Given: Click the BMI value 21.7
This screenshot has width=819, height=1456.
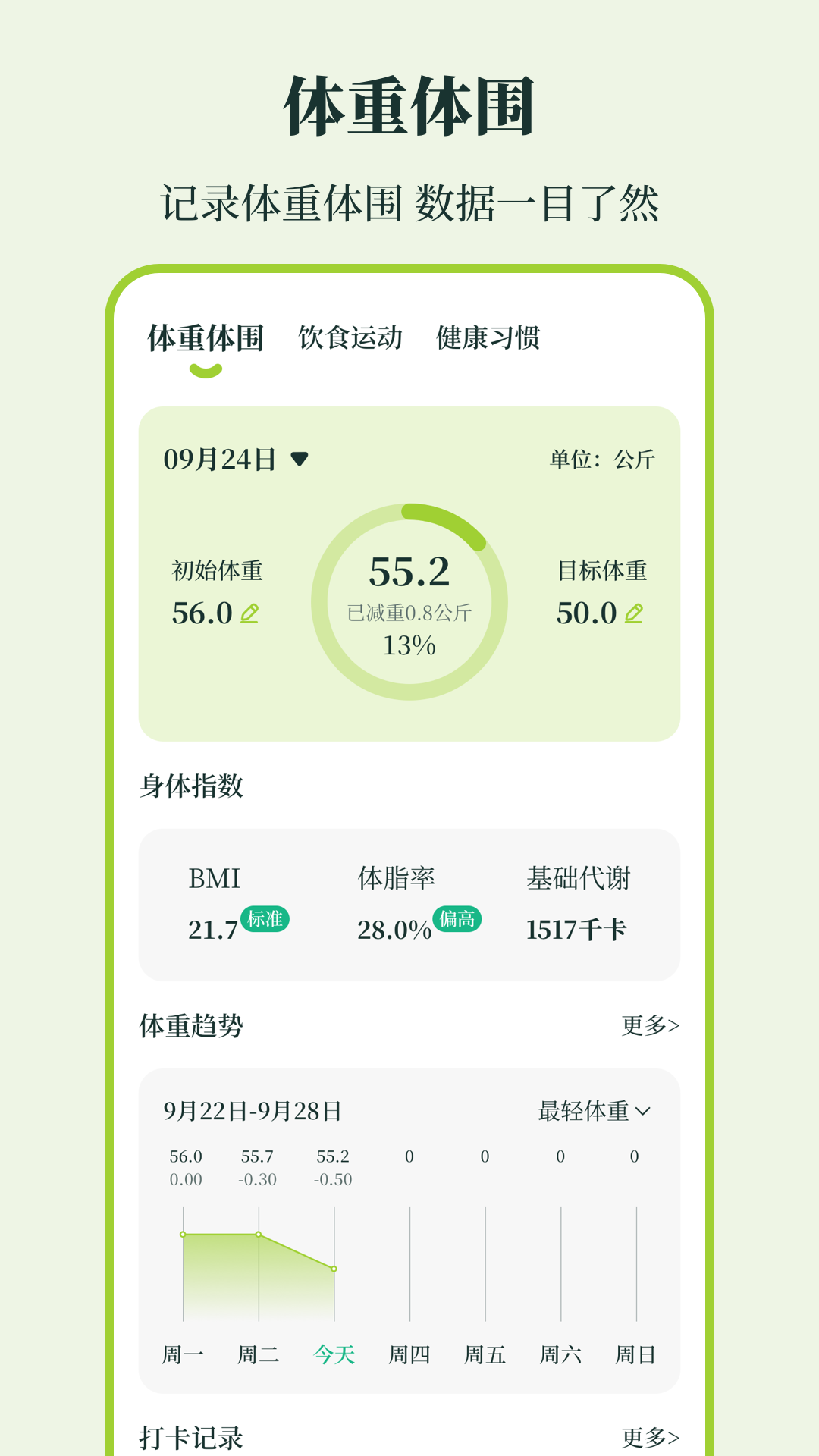Looking at the screenshot, I should coord(212,927).
